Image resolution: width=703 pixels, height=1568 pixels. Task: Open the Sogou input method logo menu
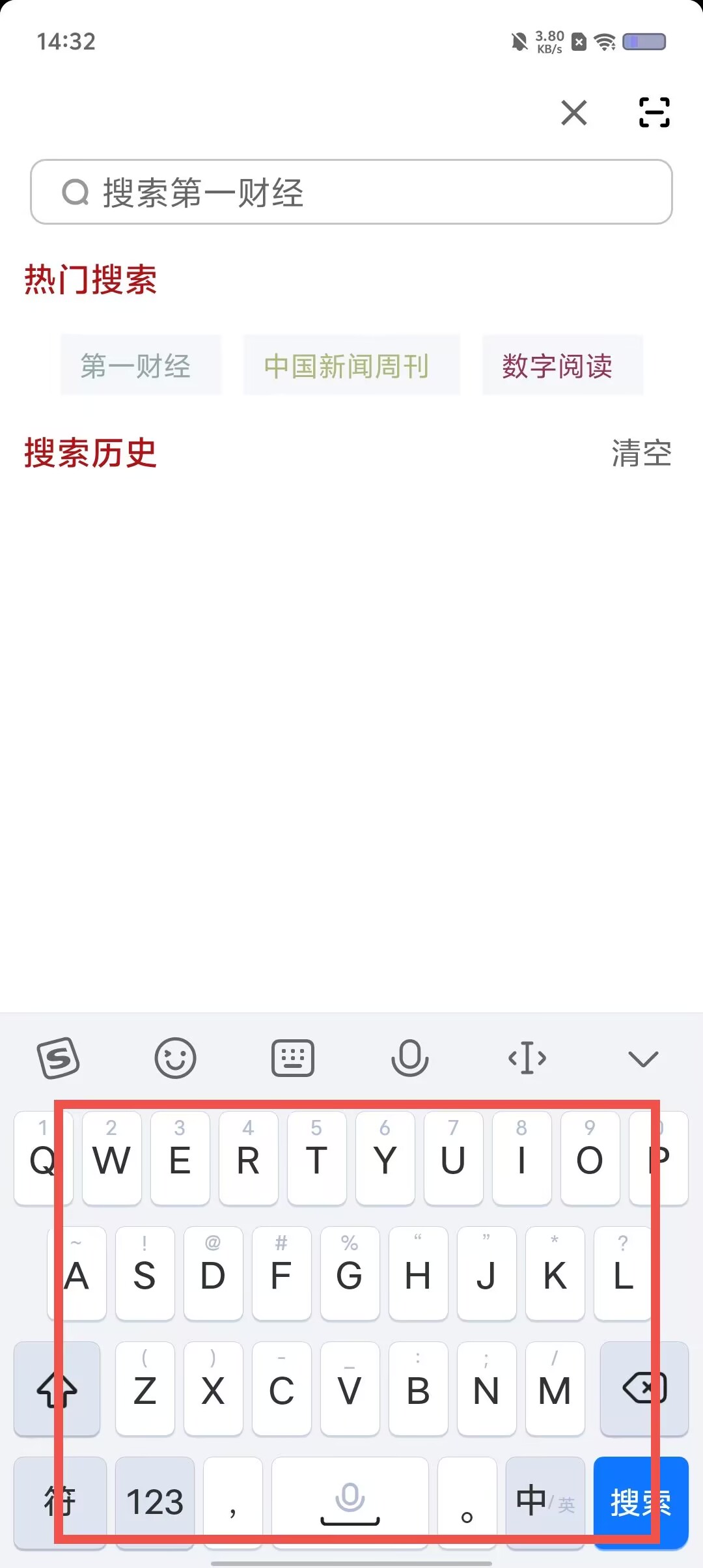click(60, 1057)
